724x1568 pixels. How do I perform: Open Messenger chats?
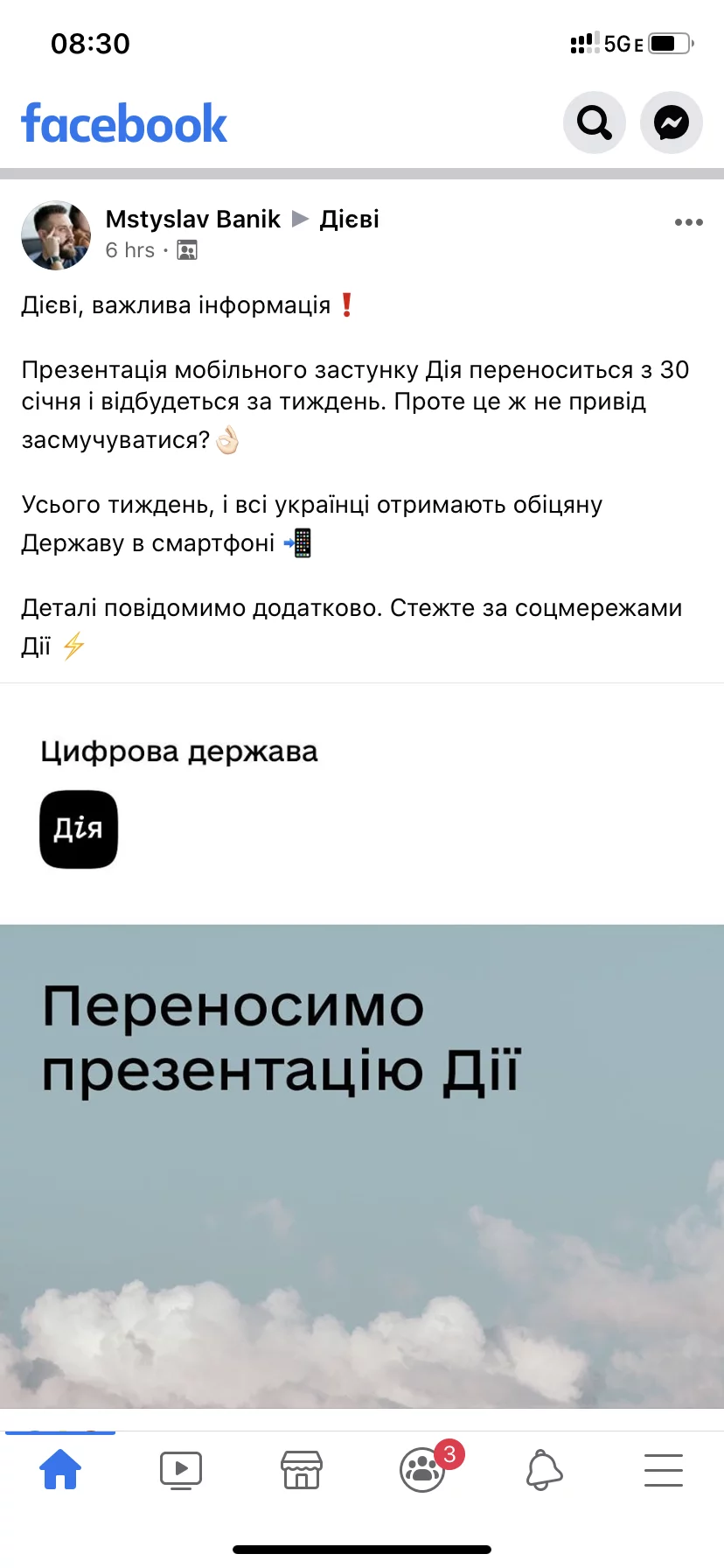(672, 122)
